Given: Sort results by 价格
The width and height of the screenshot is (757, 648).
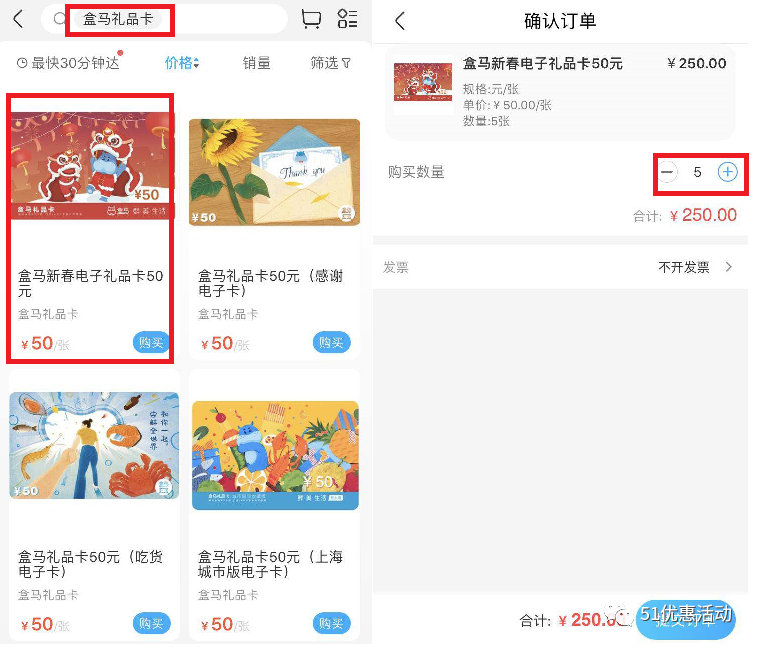Looking at the screenshot, I should pyautogui.click(x=182, y=63).
